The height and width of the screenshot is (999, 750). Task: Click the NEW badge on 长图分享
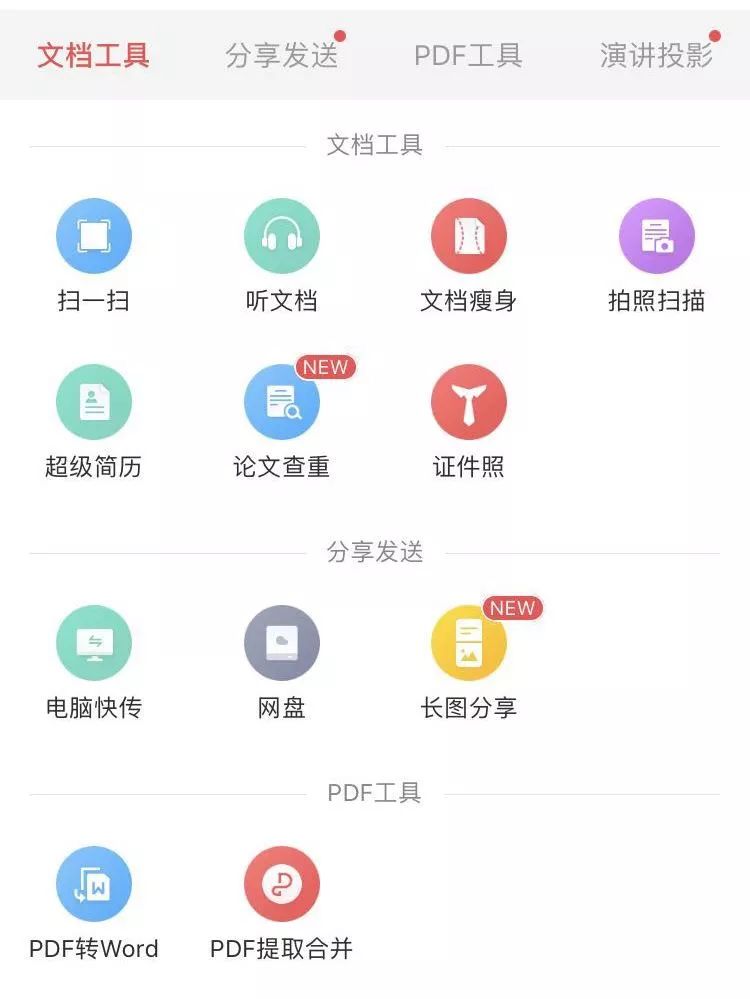[512, 608]
